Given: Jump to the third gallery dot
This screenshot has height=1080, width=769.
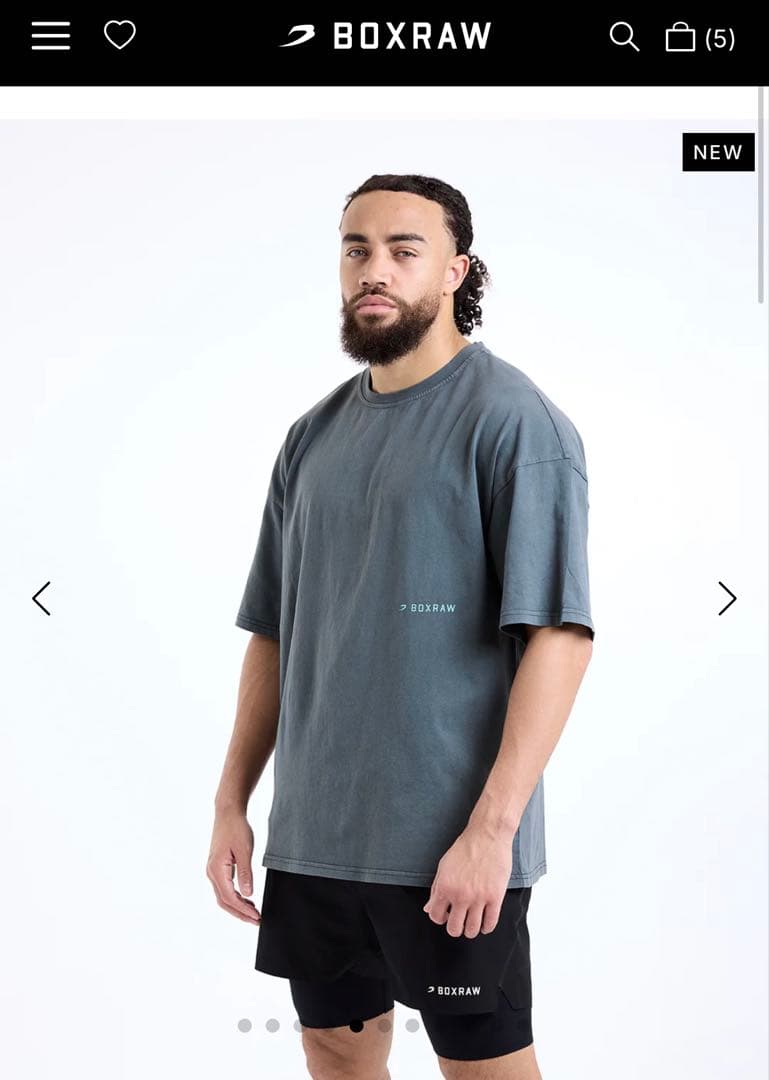Looking at the screenshot, I should click(x=300, y=1025).
